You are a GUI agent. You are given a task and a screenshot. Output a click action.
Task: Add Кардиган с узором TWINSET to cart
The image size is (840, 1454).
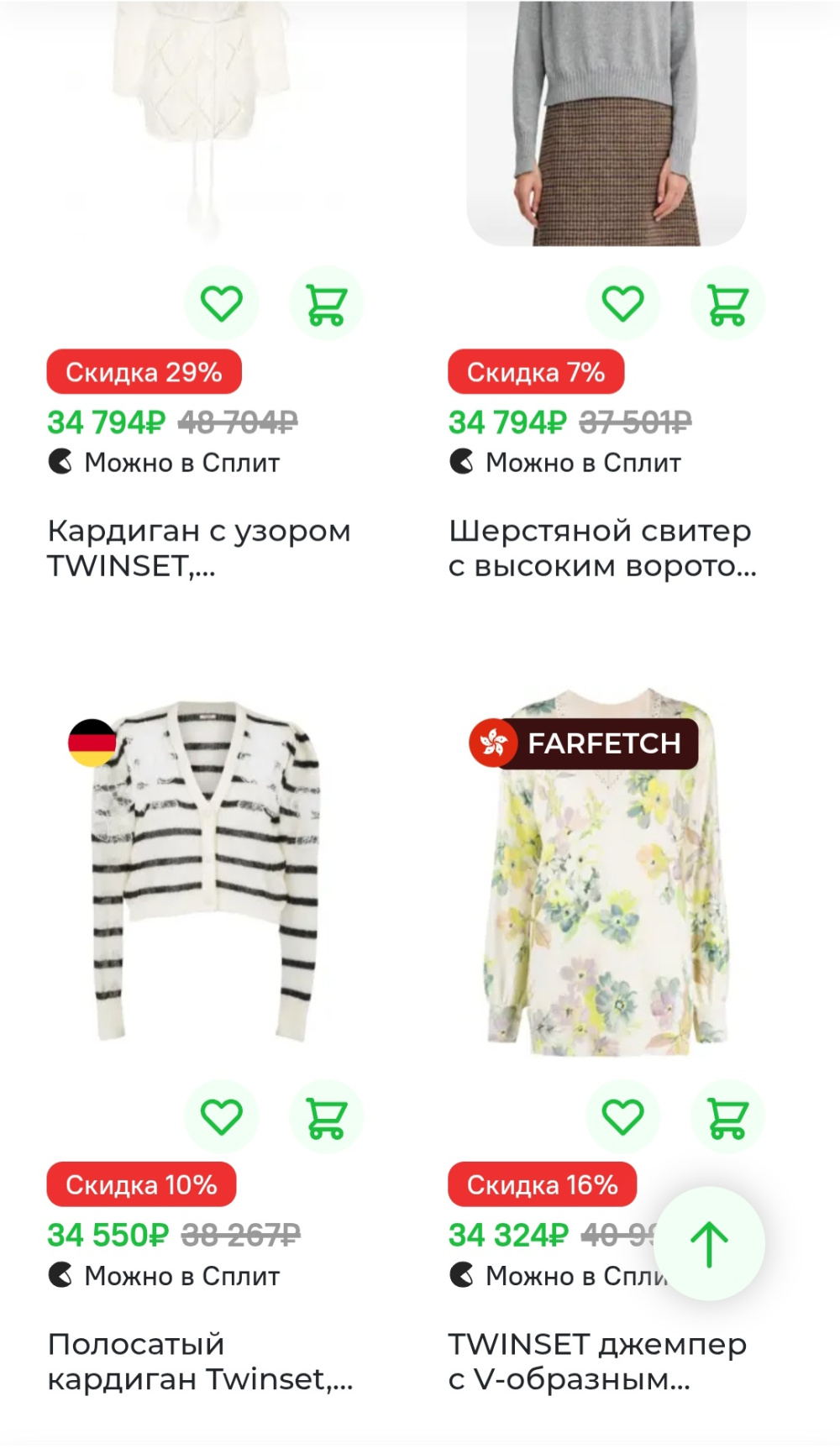click(x=326, y=303)
